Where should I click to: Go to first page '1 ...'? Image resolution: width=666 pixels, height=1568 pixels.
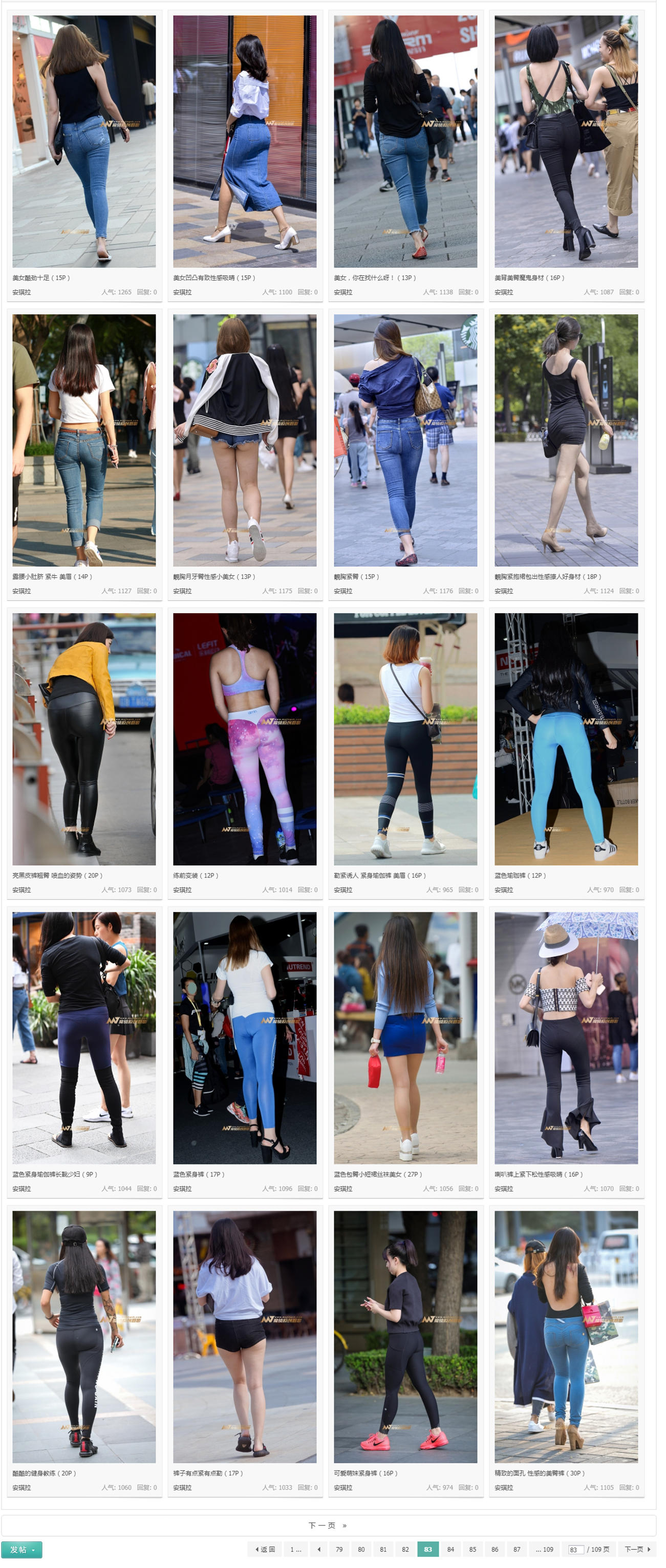tap(296, 1549)
